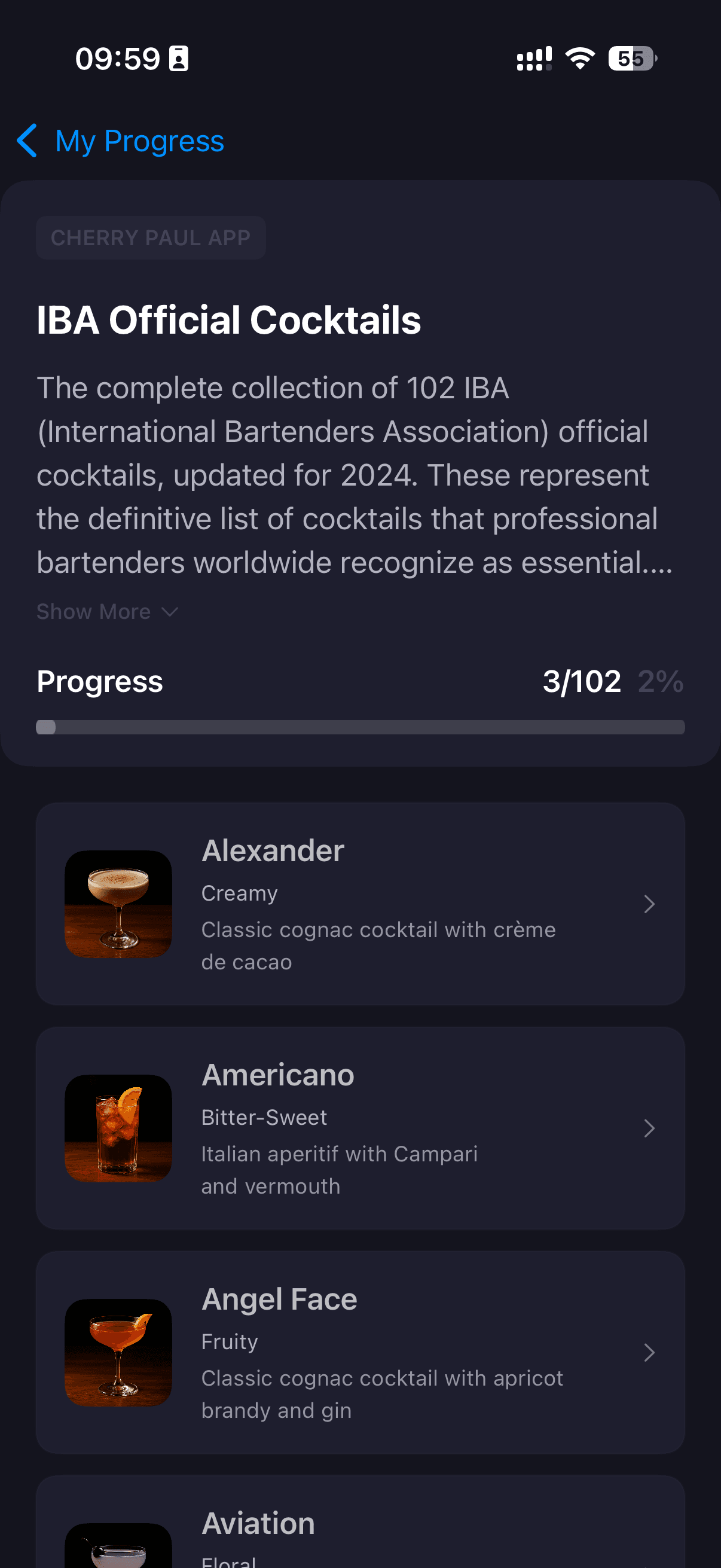Select the Americano list entry
721x1568 pixels.
click(x=361, y=1128)
